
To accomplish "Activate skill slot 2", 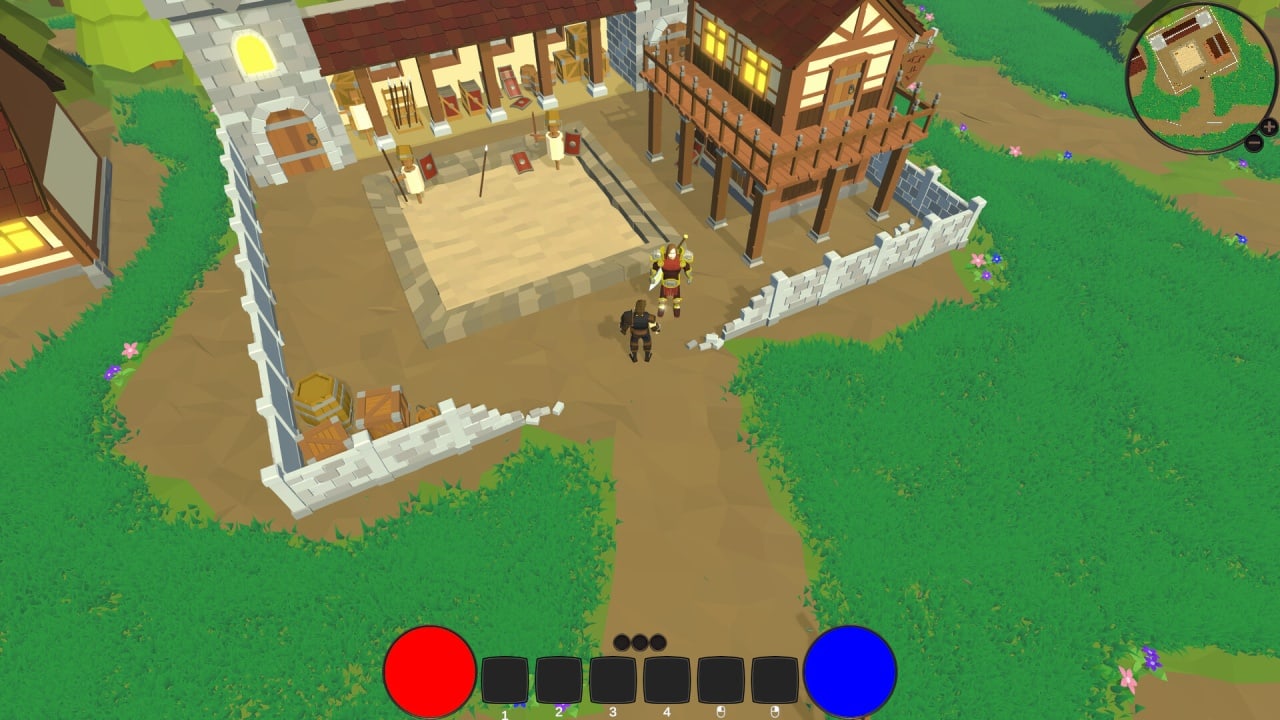I will point(559,680).
